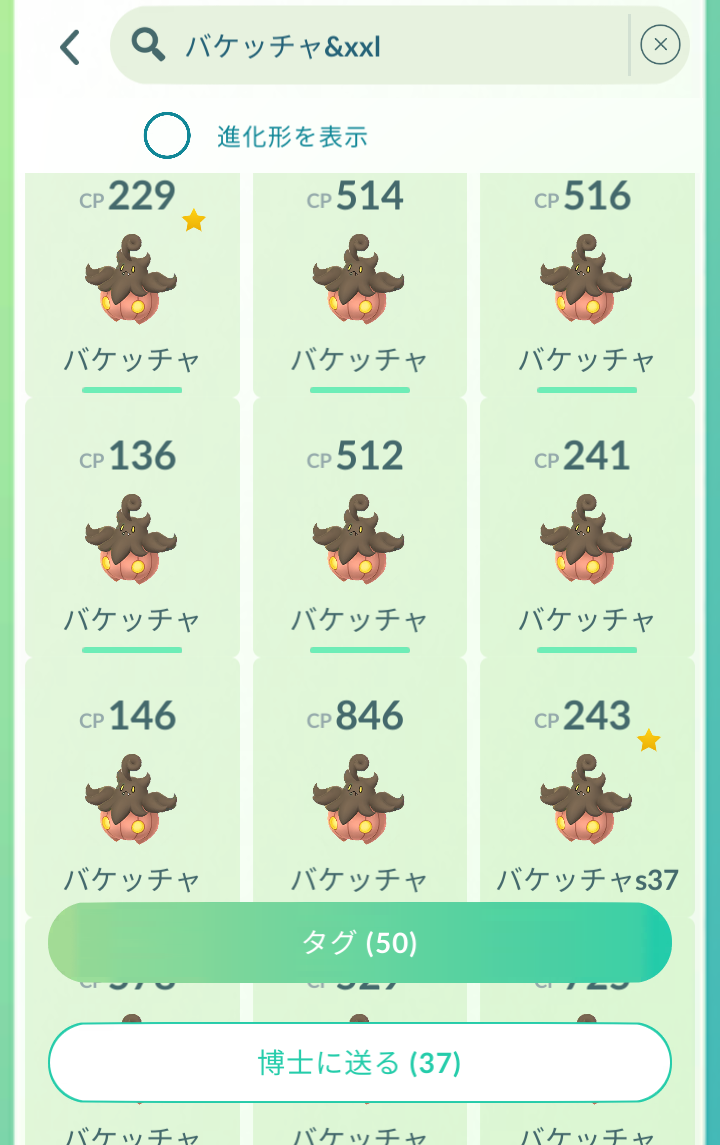Select the CP 229 バケッチャ
The width and height of the screenshot is (720, 1145).
(x=132, y=280)
